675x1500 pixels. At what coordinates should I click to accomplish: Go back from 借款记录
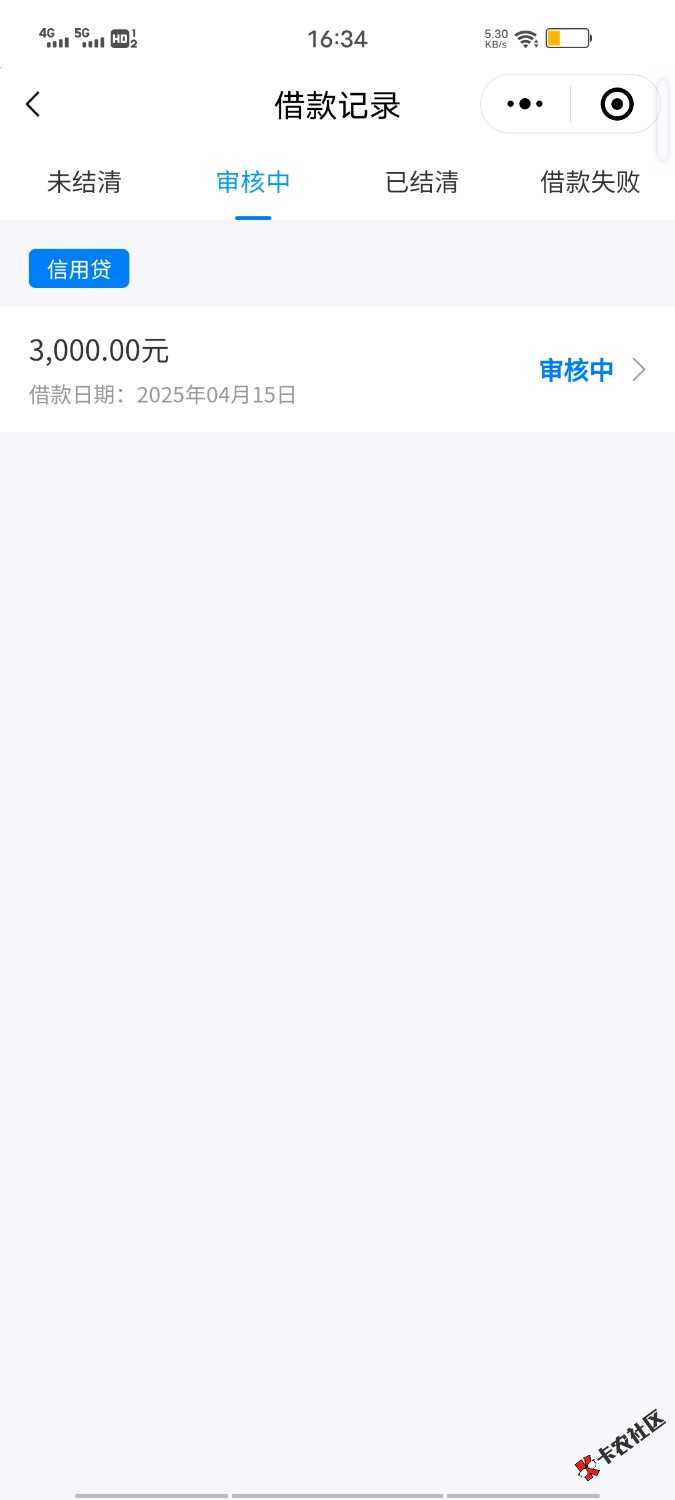[33, 104]
